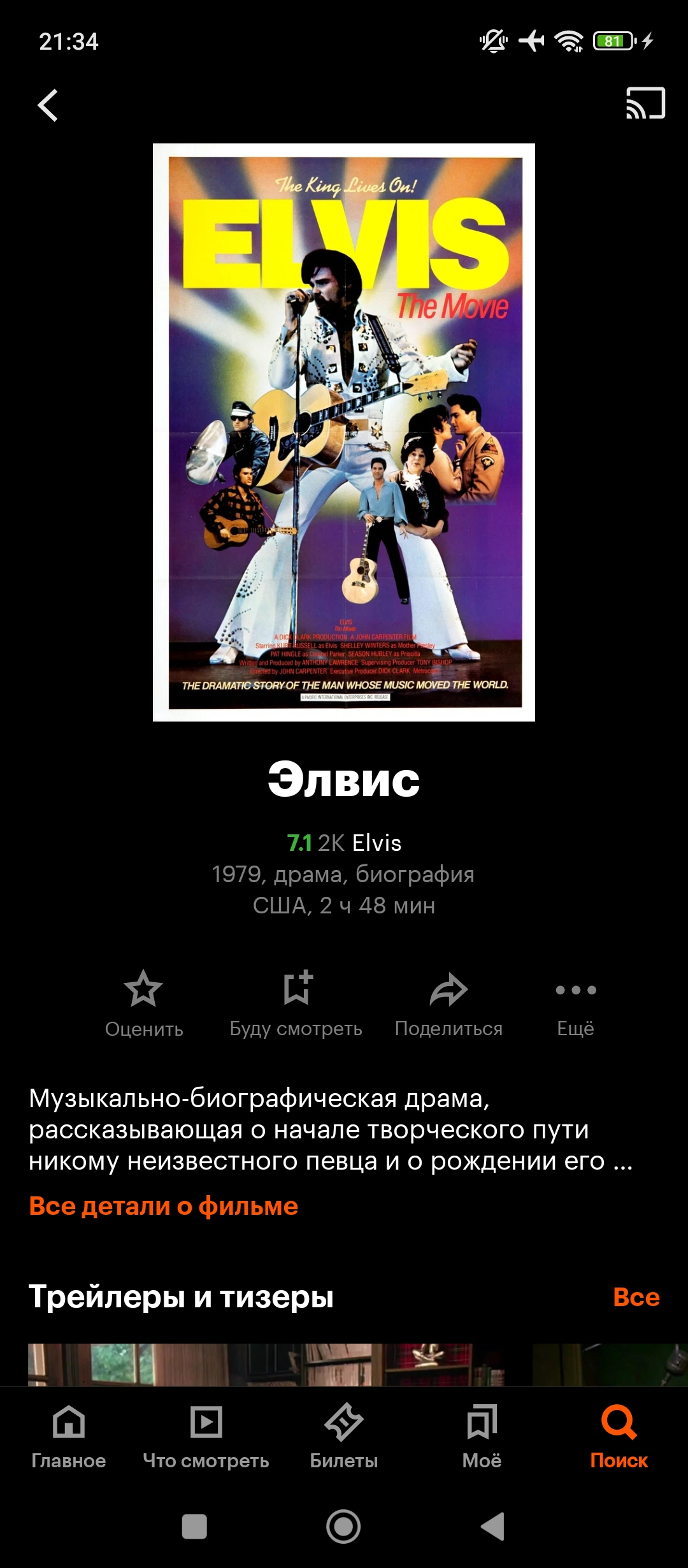Open Все детали о фильме link
The width and height of the screenshot is (688, 1568).
click(164, 1206)
